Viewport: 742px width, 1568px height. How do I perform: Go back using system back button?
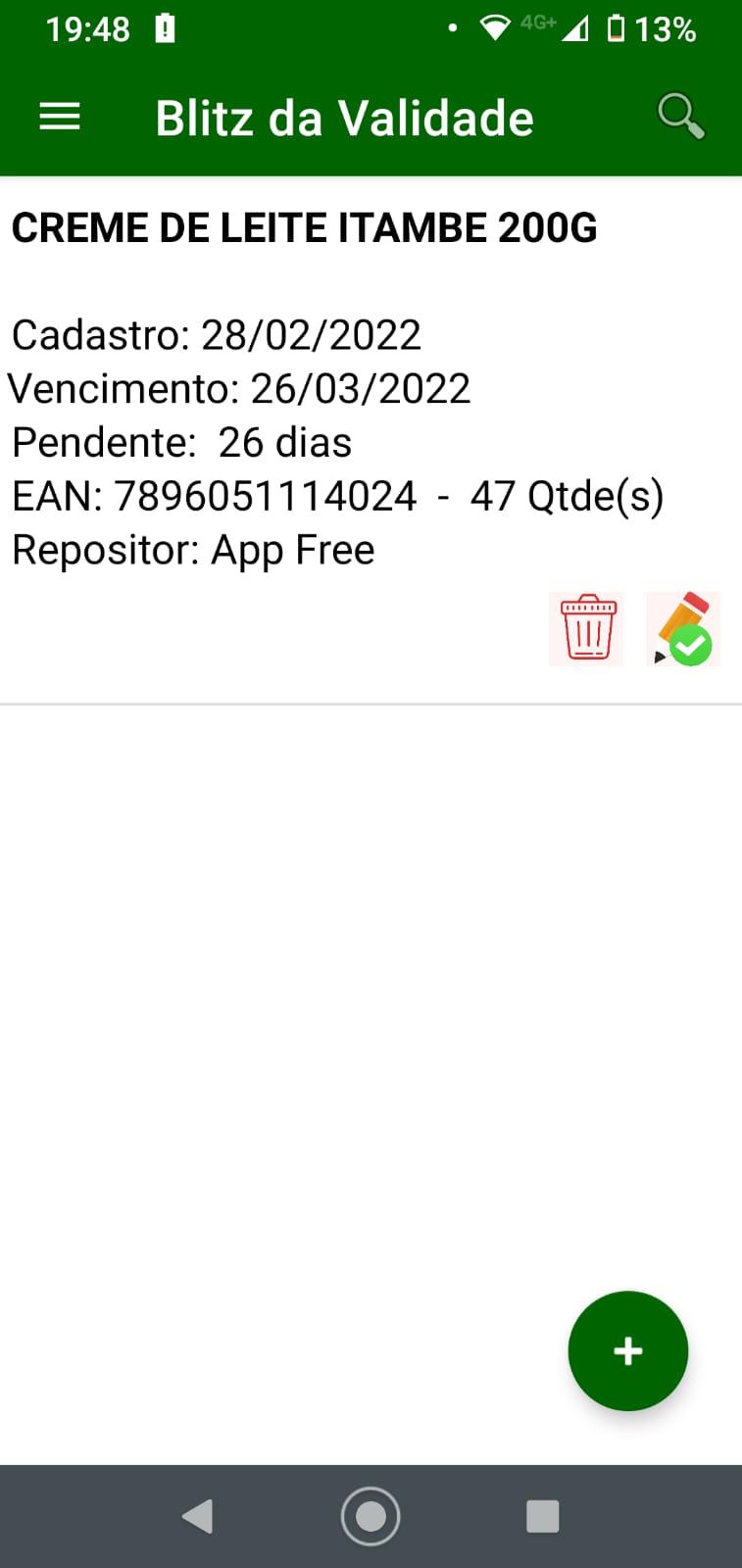(x=198, y=1516)
